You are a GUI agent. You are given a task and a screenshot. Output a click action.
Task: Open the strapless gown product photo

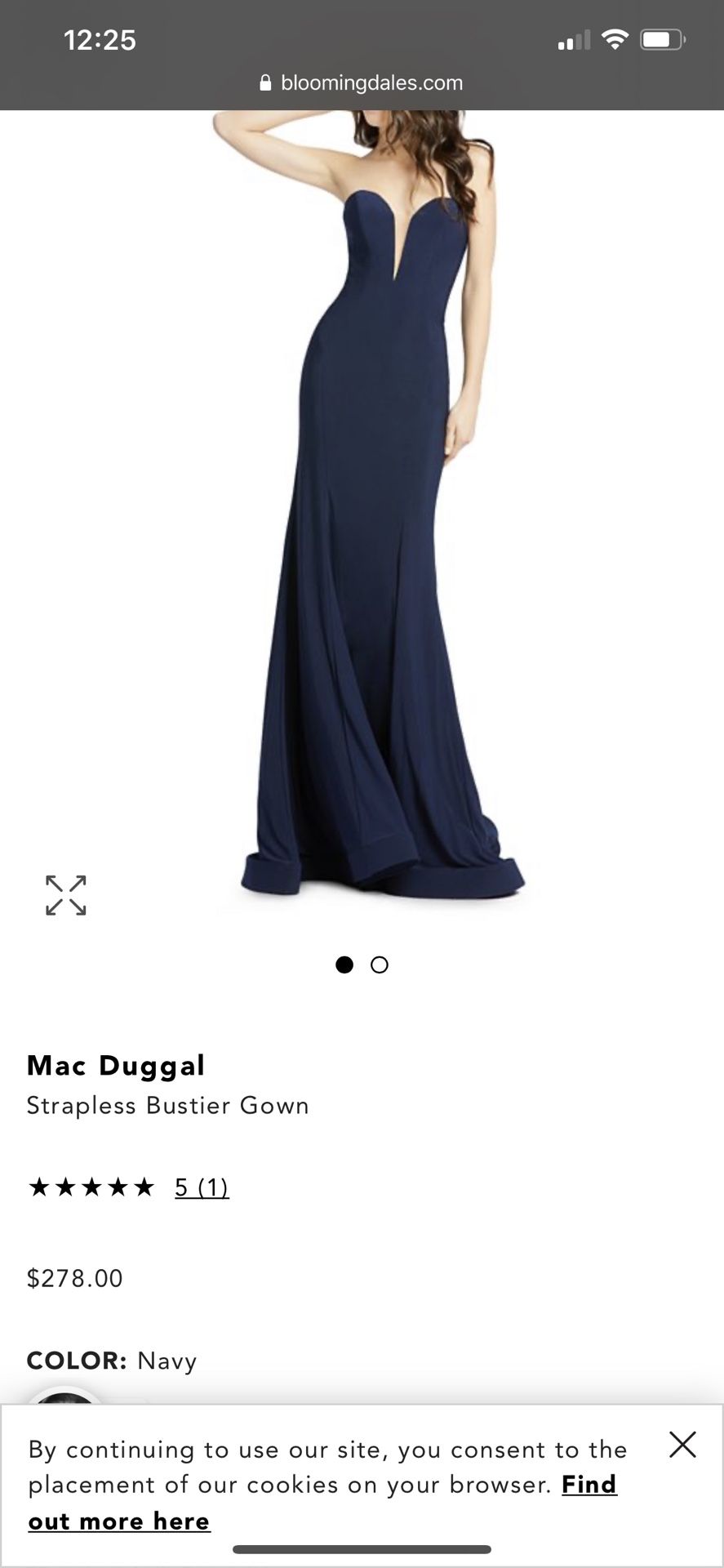[362, 506]
